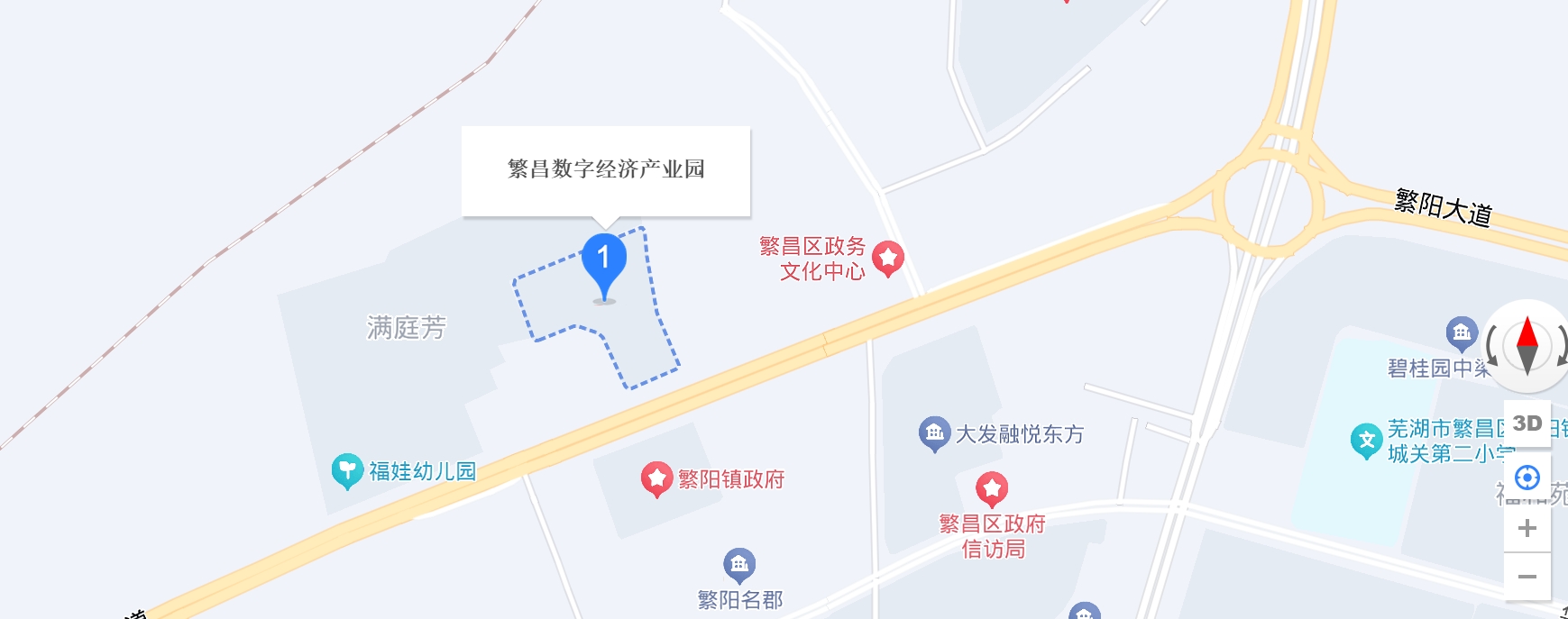Open 福娃幼儿园 map marker

tap(346, 470)
